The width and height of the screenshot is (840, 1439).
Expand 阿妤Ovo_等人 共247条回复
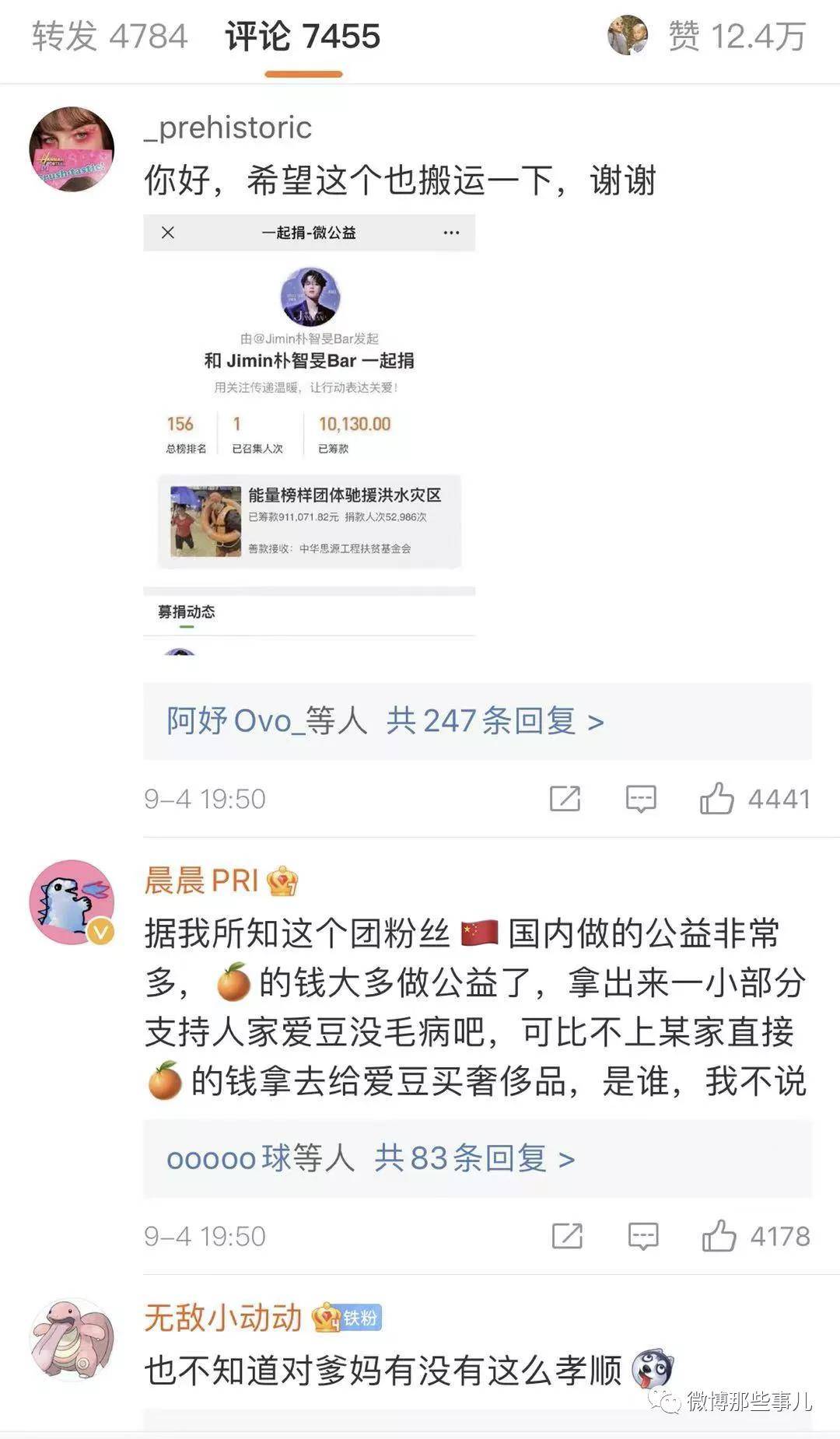(x=385, y=721)
